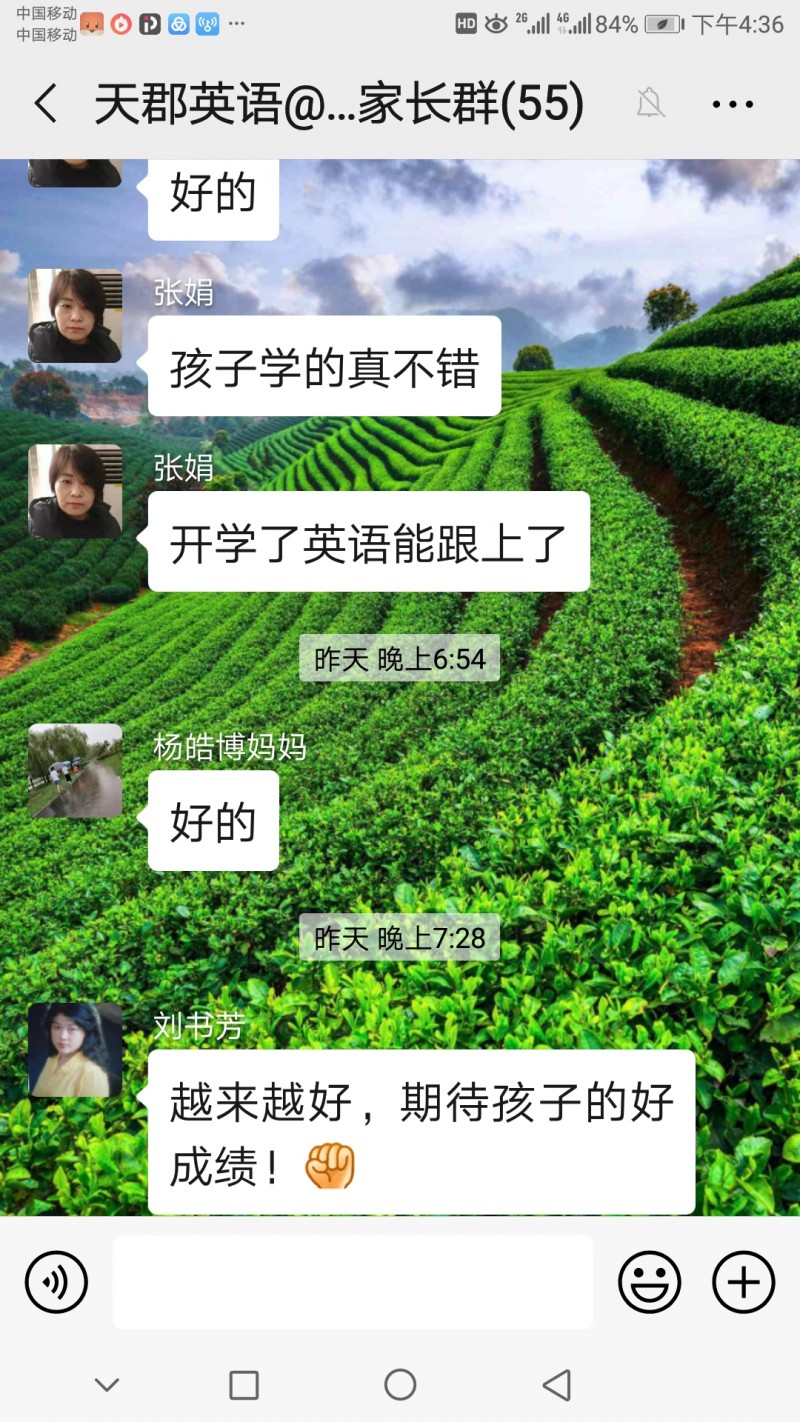Tap the muted notification bell icon
The image size is (800, 1422).
point(651,103)
